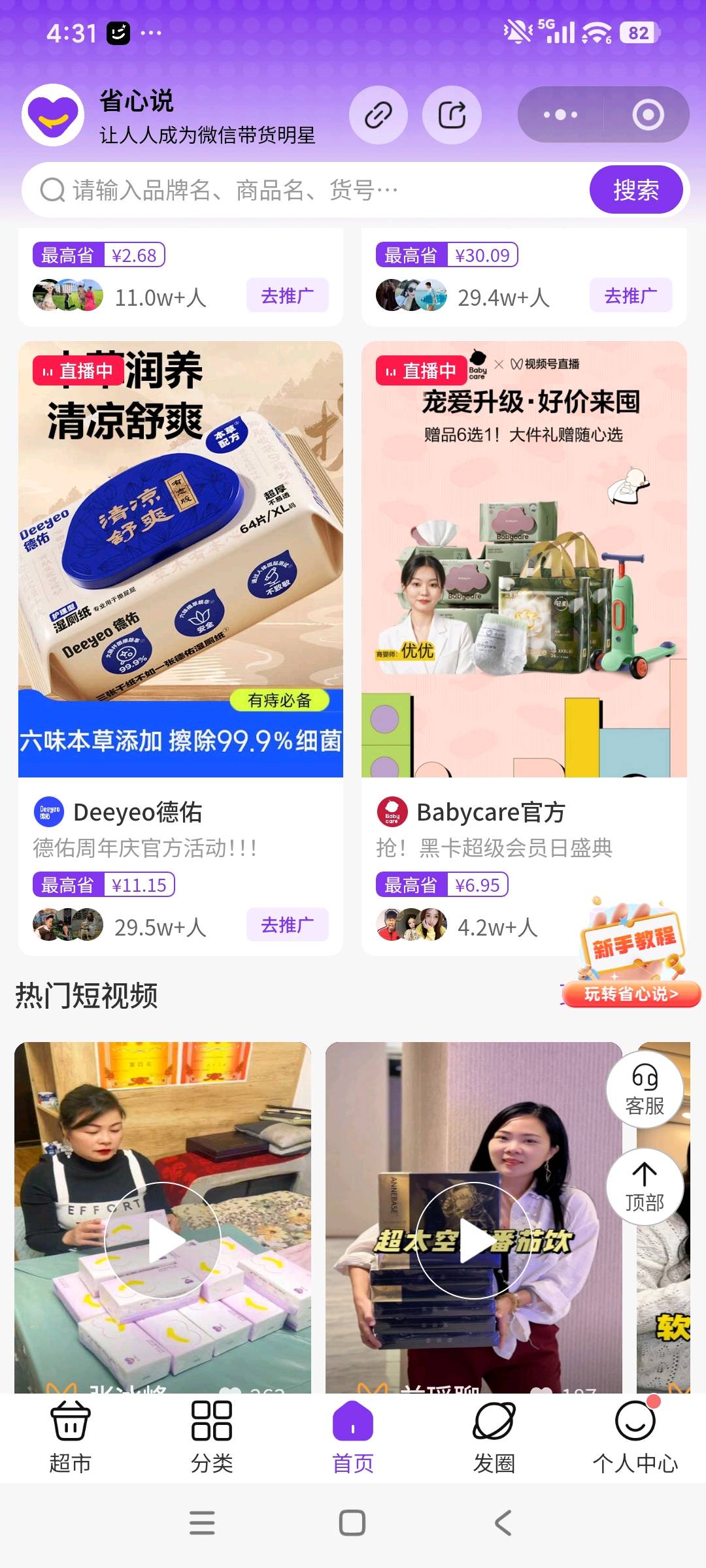Screen dimensions: 706x1568
Task: Open the 省心说 app logo icon
Action: tap(52, 114)
